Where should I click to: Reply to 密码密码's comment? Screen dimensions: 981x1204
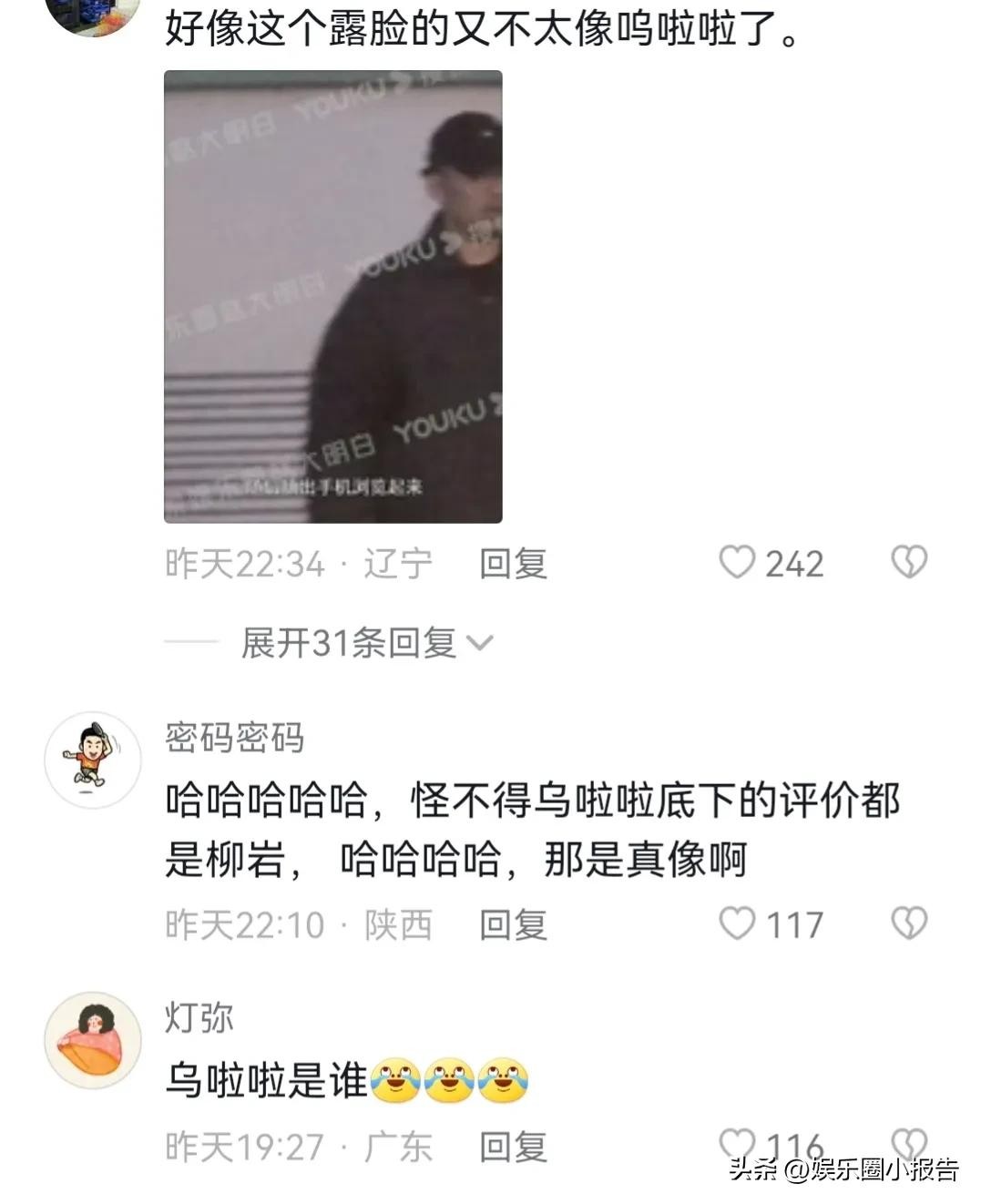click(x=513, y=925)
